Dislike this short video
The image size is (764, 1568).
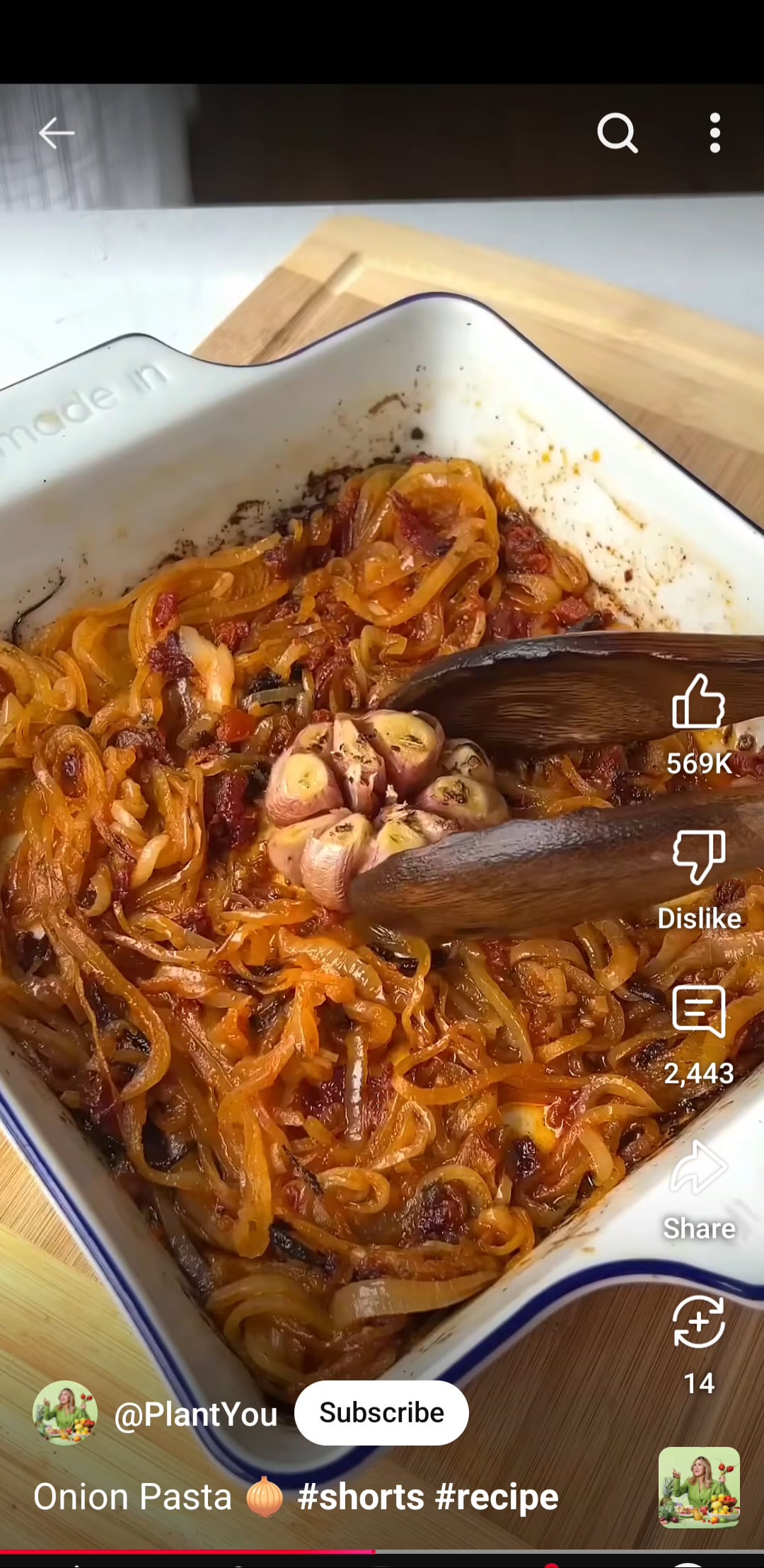698,857
